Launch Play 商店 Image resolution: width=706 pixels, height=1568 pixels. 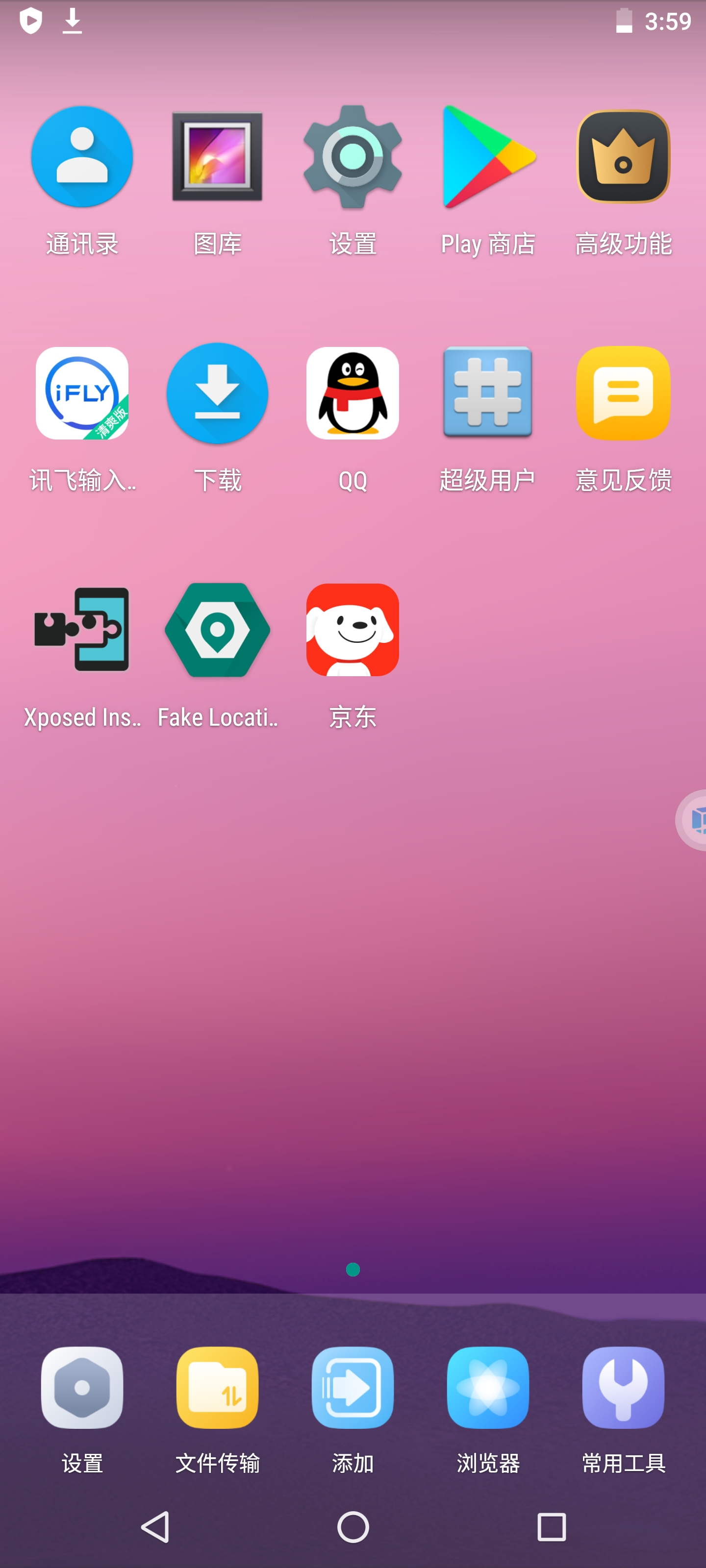(488, 157)
